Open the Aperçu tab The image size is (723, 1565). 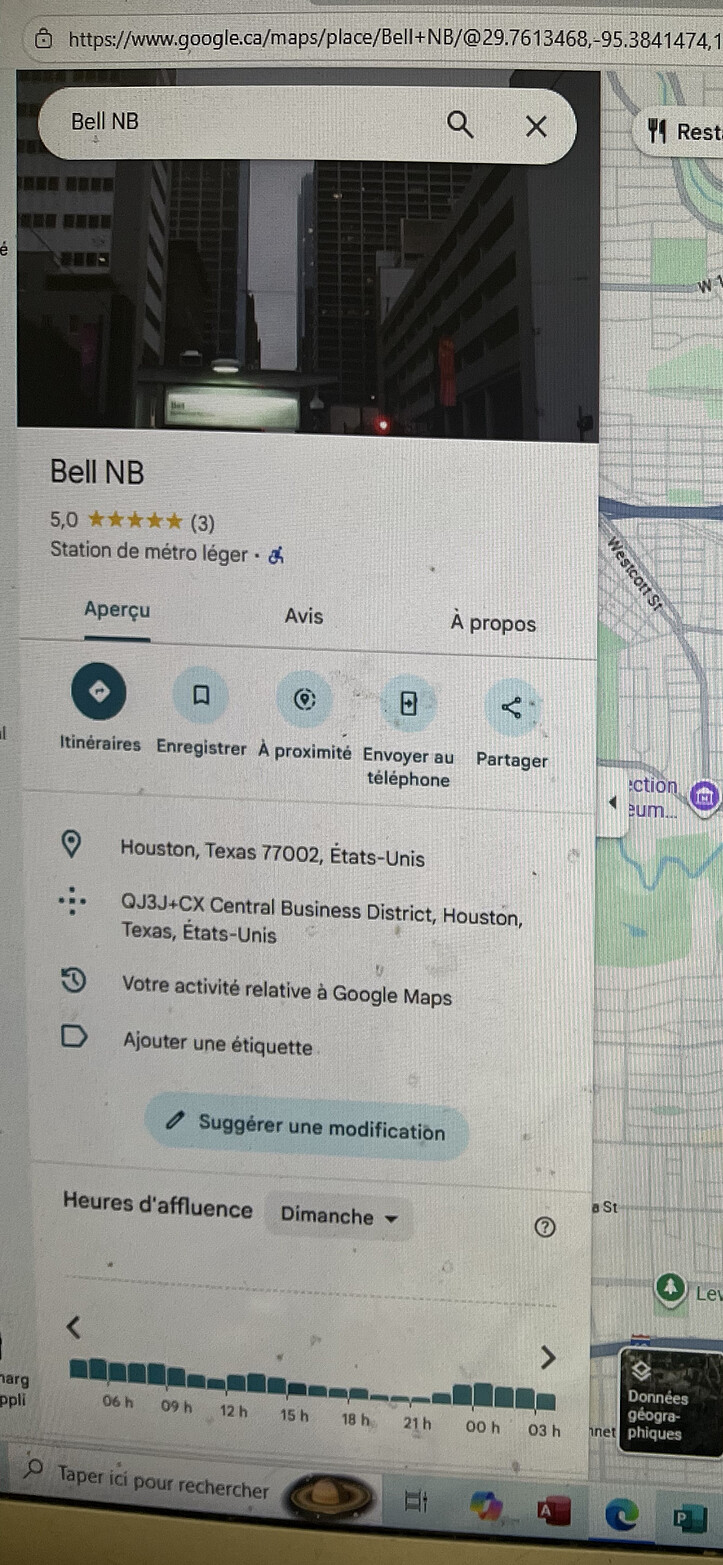tap(117, 610)
